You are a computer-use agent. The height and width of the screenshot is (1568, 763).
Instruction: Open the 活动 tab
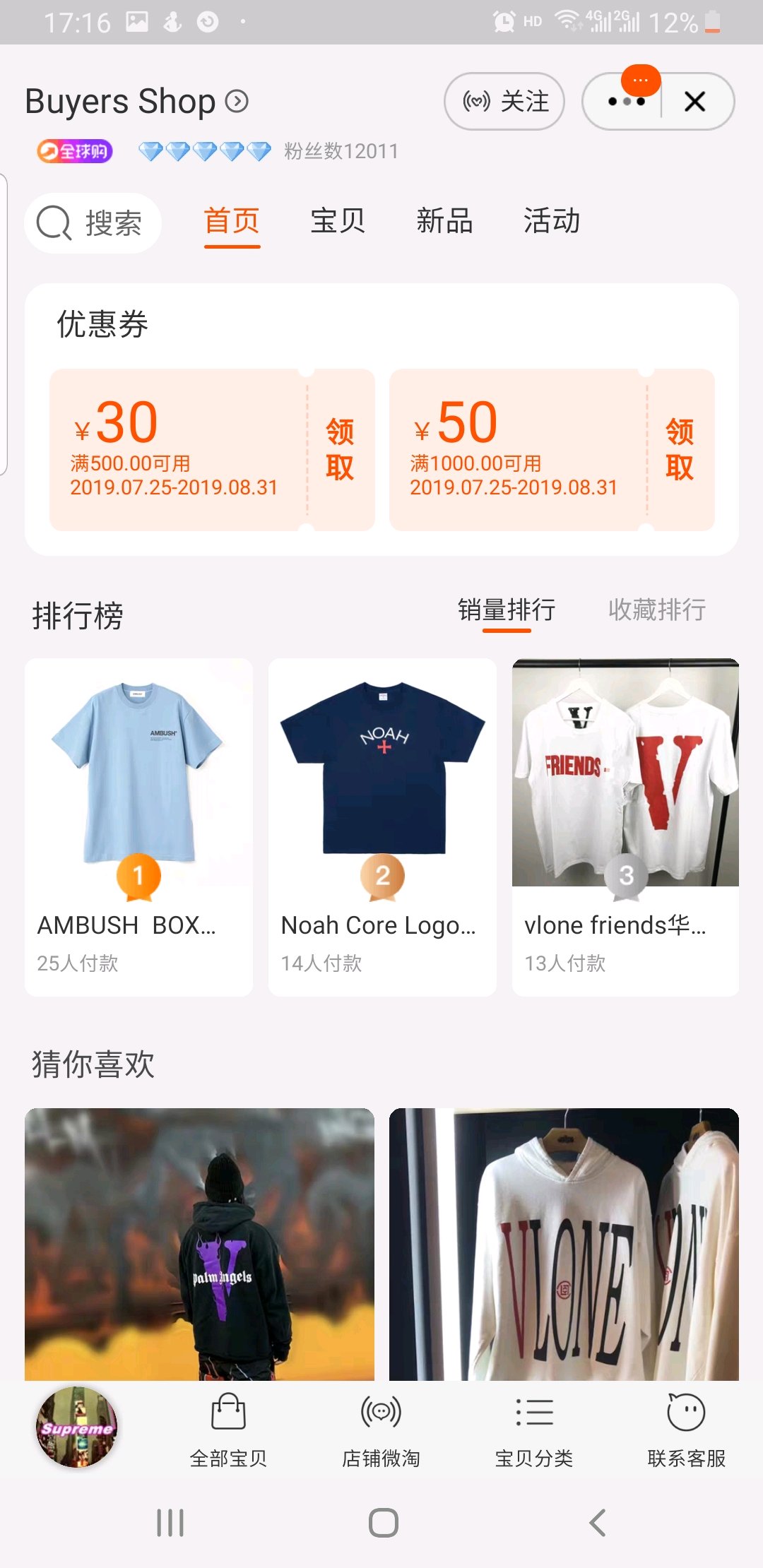(x=552, y=221)
